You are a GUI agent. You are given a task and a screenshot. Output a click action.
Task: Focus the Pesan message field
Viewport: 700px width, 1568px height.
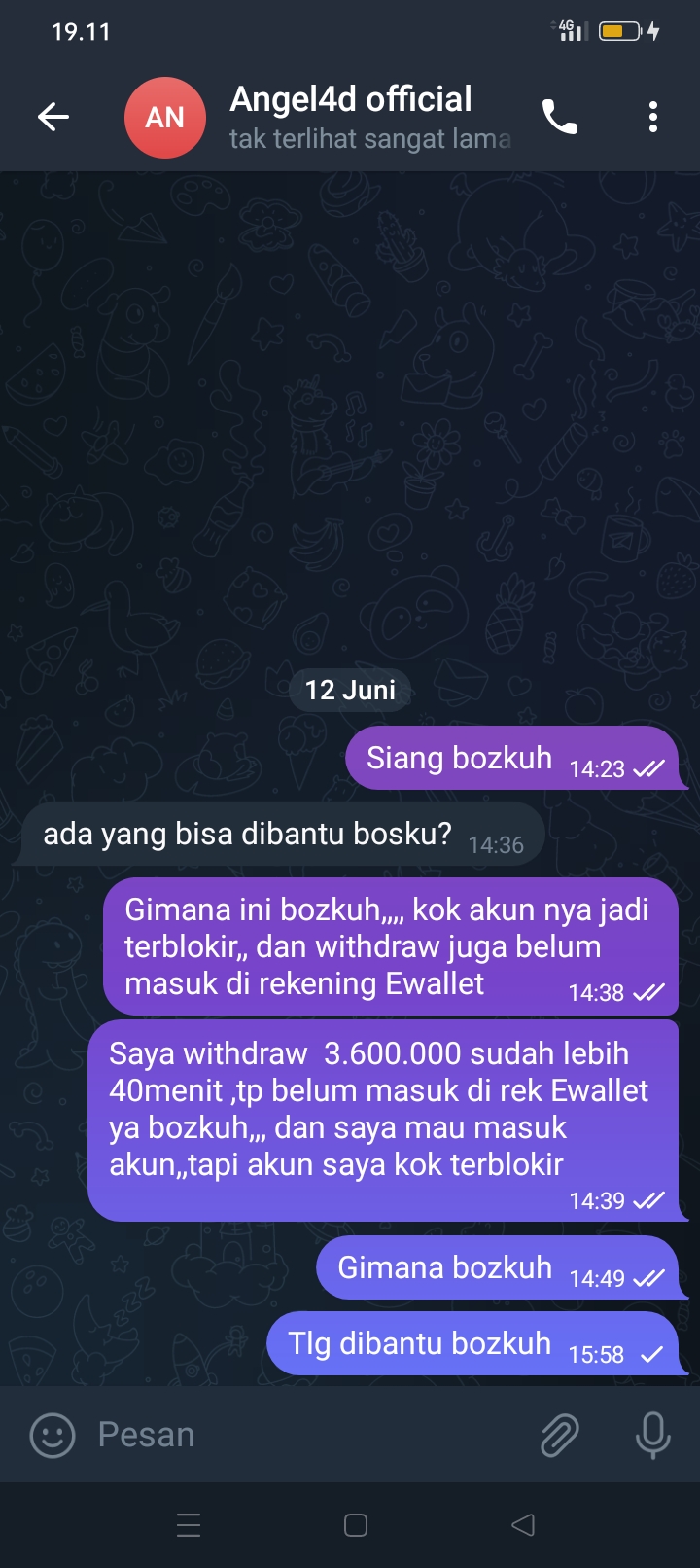[x=311, y=1435]
